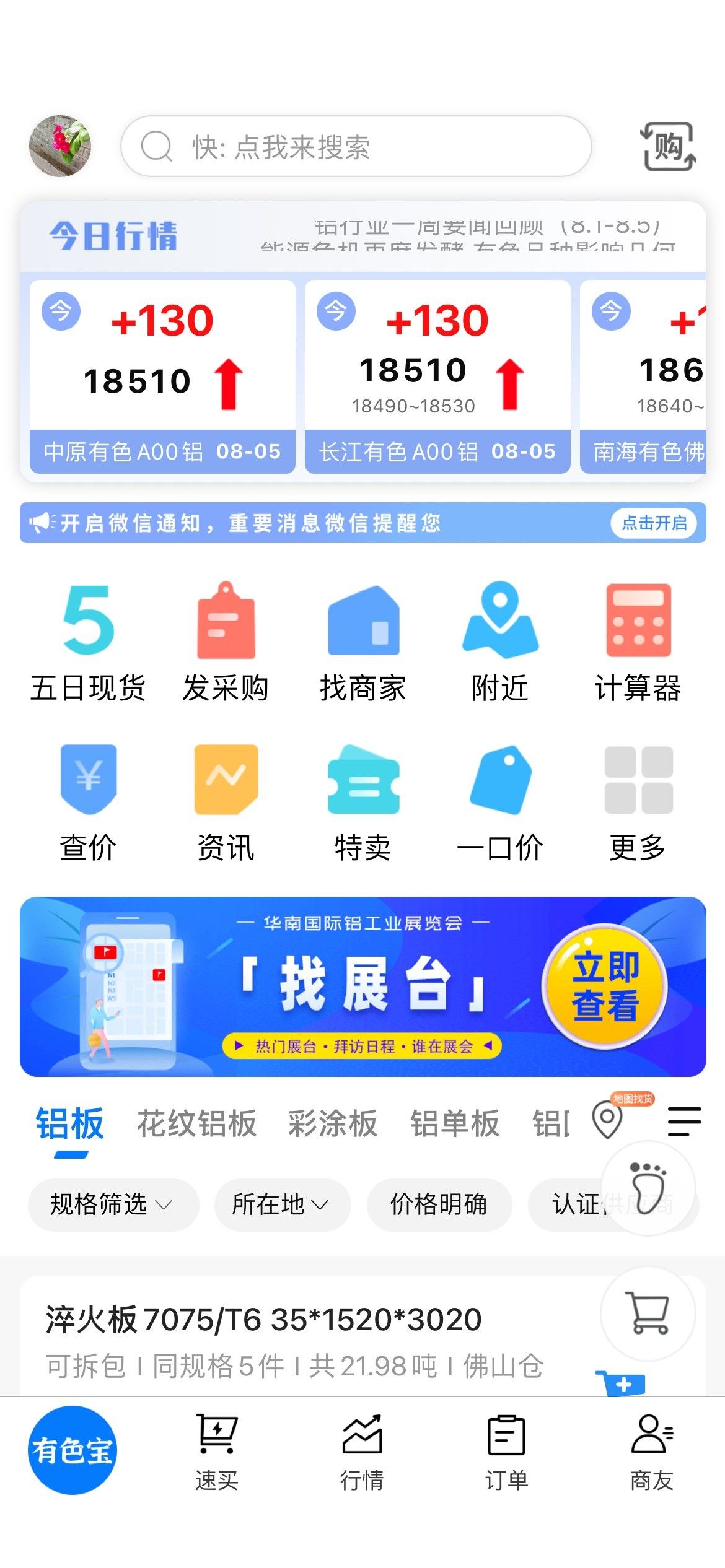Open 查价 price lookup
Screen dimensions: 725x1568
coord(88,803)
